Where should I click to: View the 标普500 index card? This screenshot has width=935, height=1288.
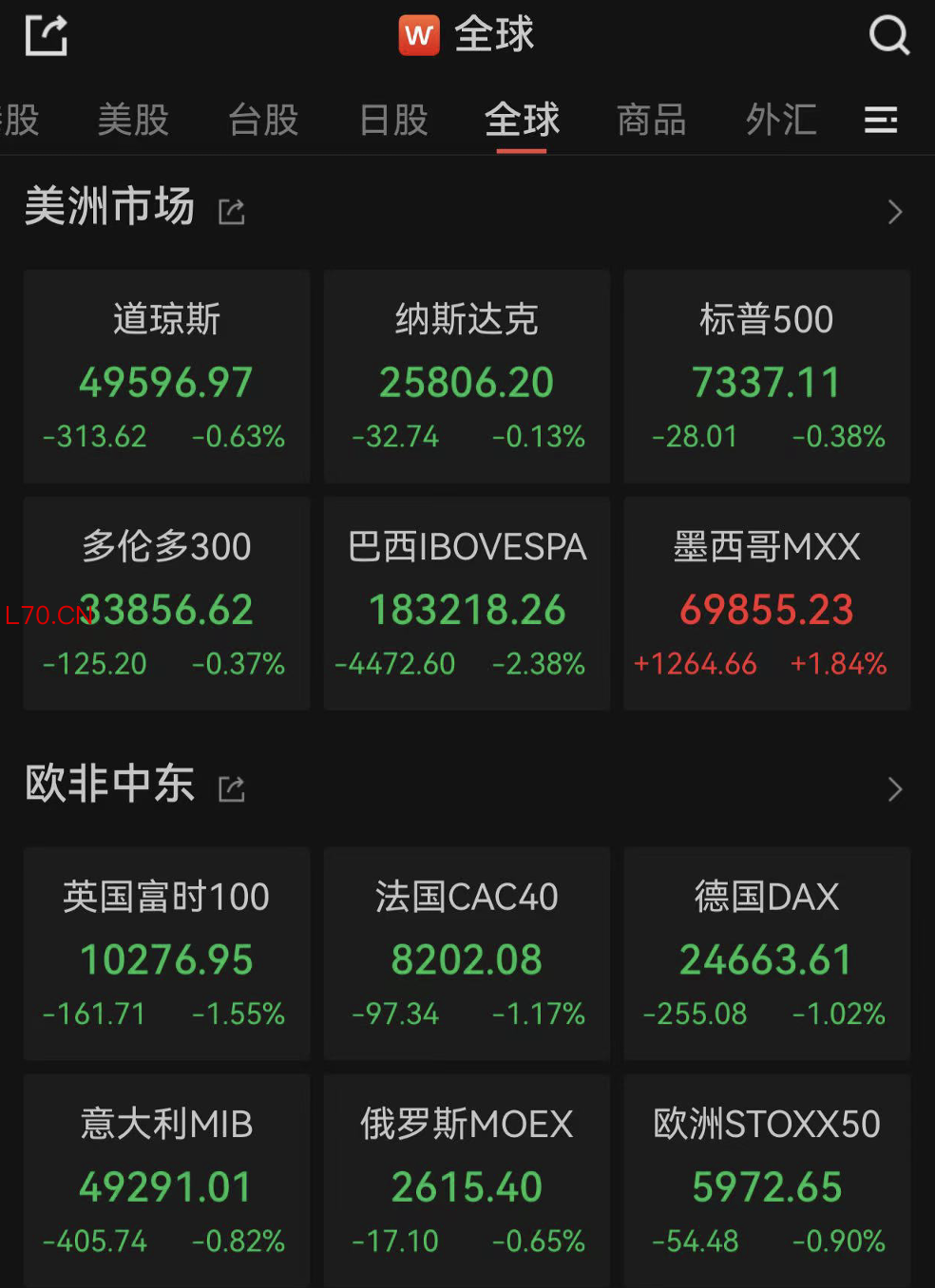767,376
